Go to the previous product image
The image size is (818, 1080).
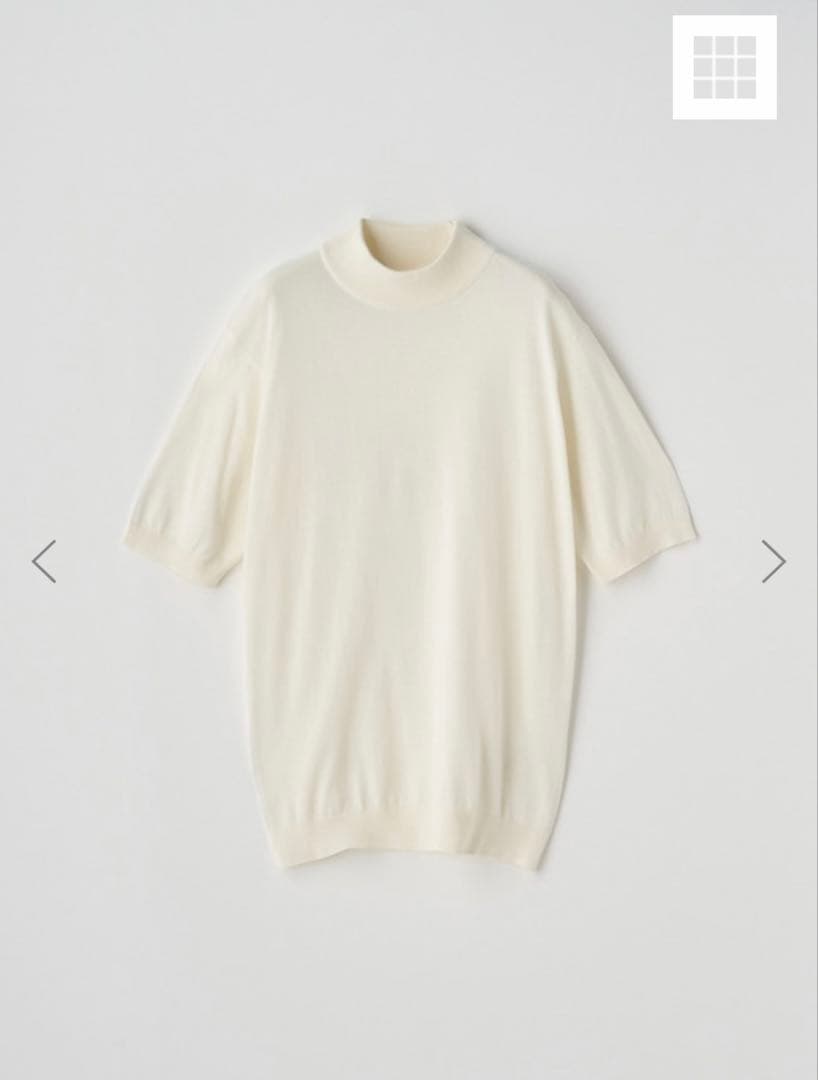click(x=44, y=561)
